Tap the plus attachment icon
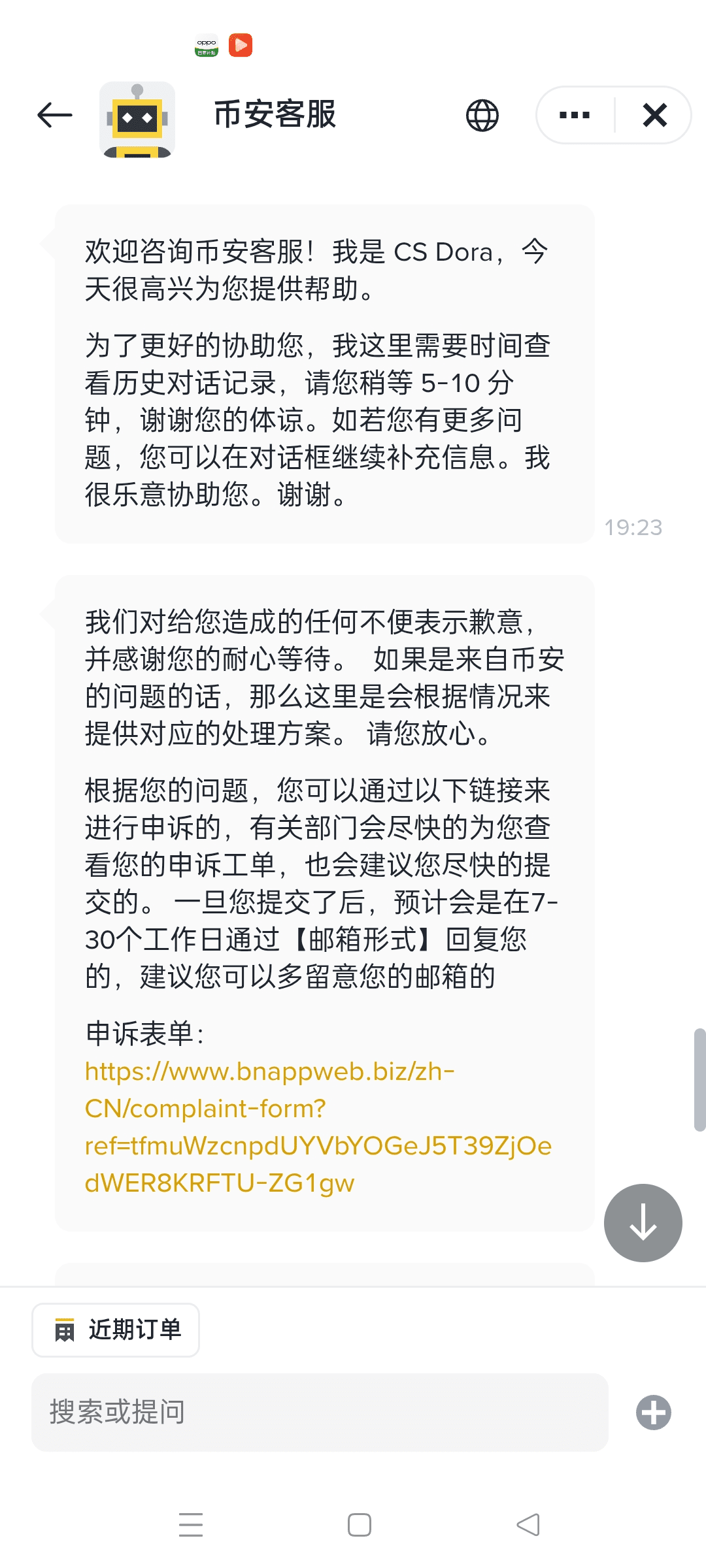This screenshot has height=1568, width=706. (x=654, y=1413)
